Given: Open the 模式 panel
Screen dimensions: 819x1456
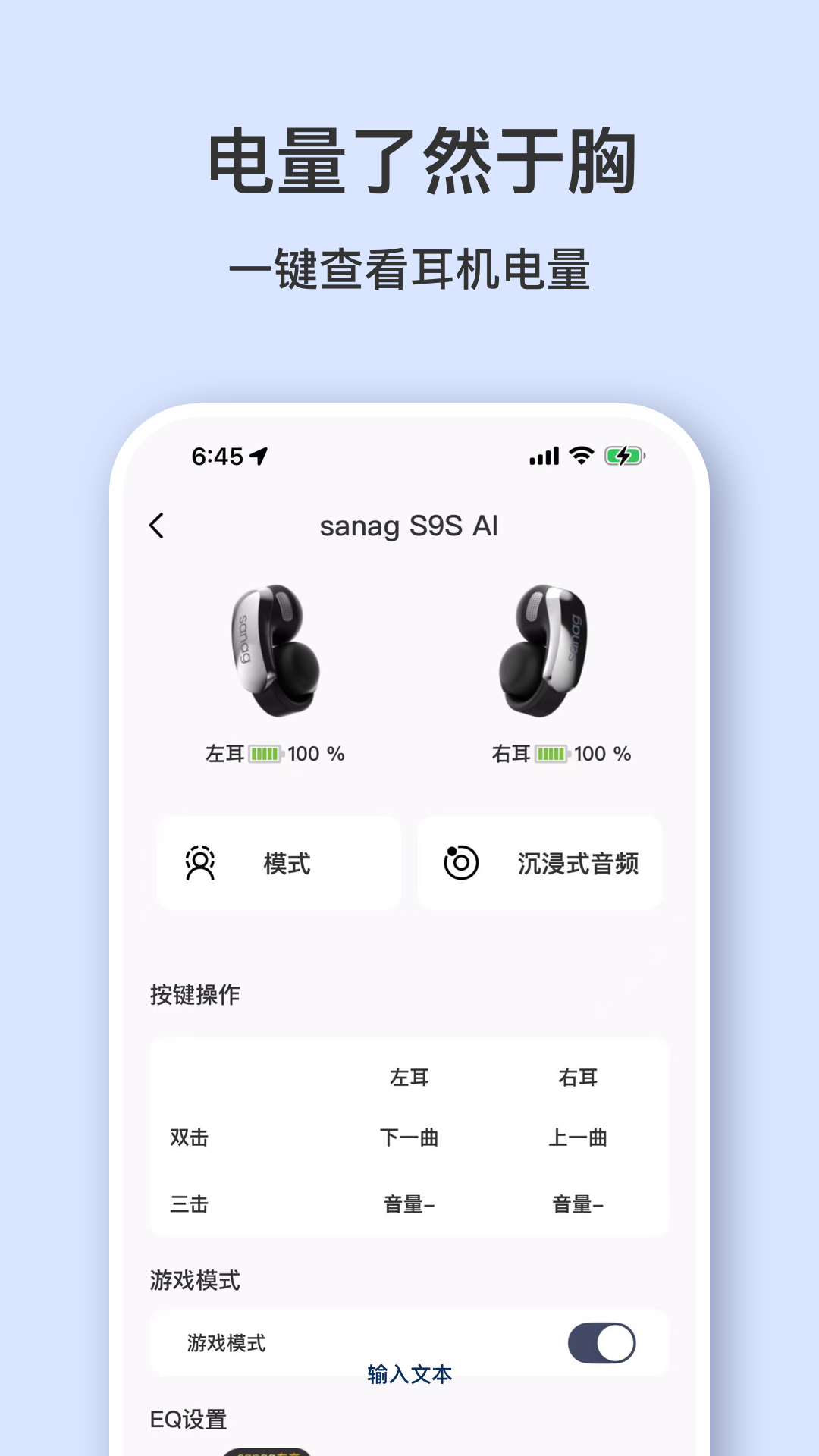Looking at the screenshot, I should pyautogui.click(x=278, y=863).
